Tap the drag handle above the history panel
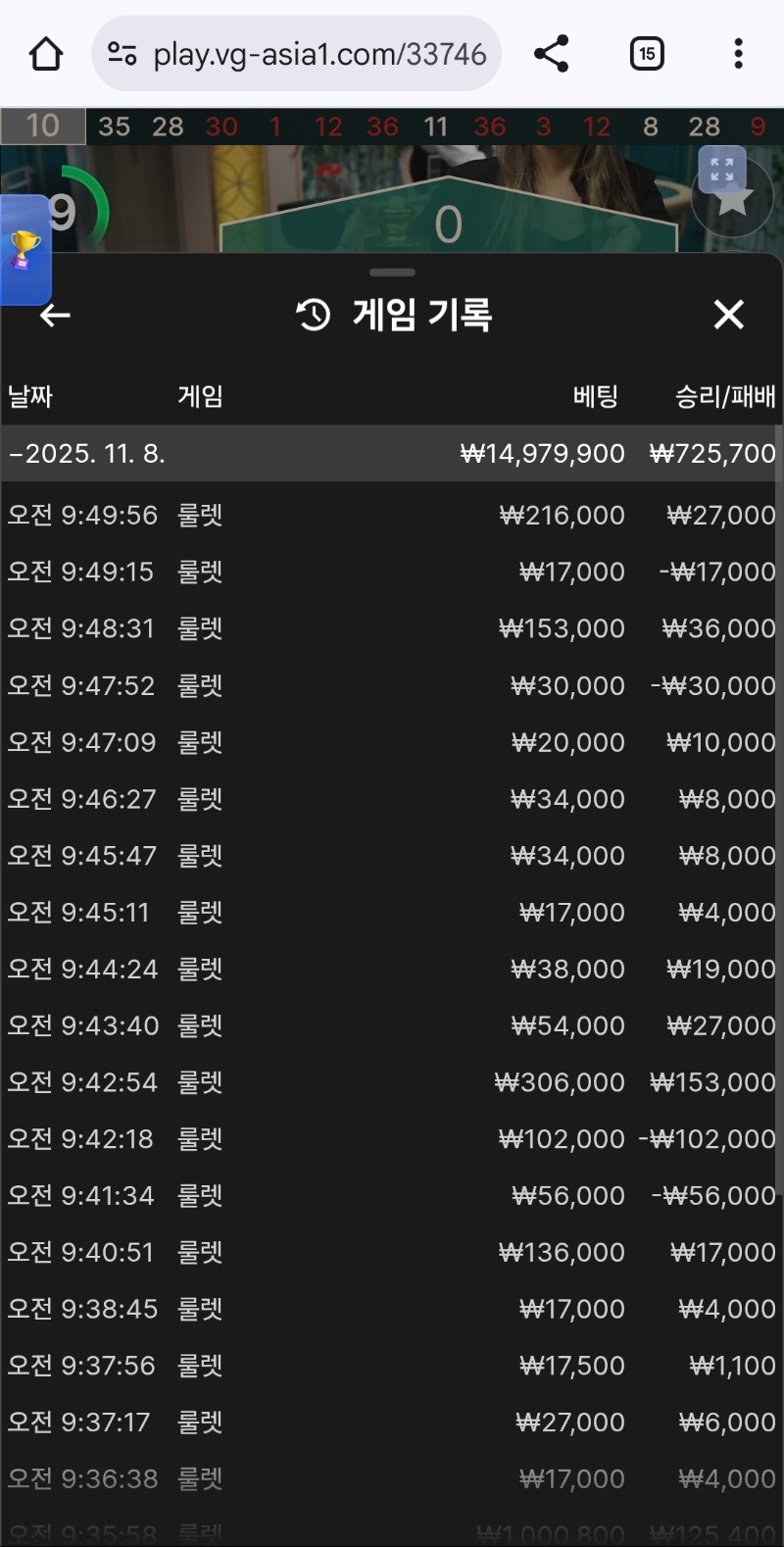 click(x=392, y=273)
